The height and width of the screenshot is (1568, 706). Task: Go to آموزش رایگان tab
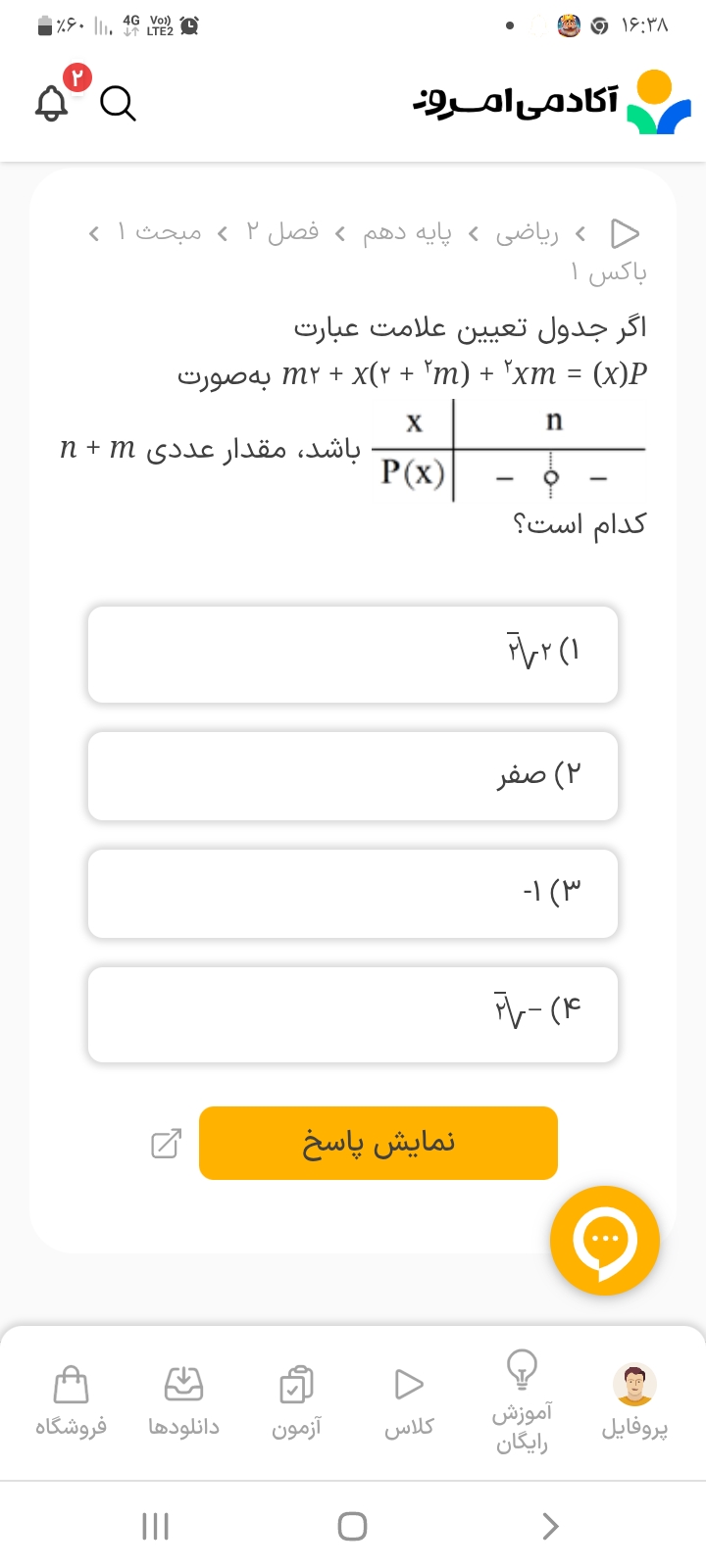coord(522,1402)
